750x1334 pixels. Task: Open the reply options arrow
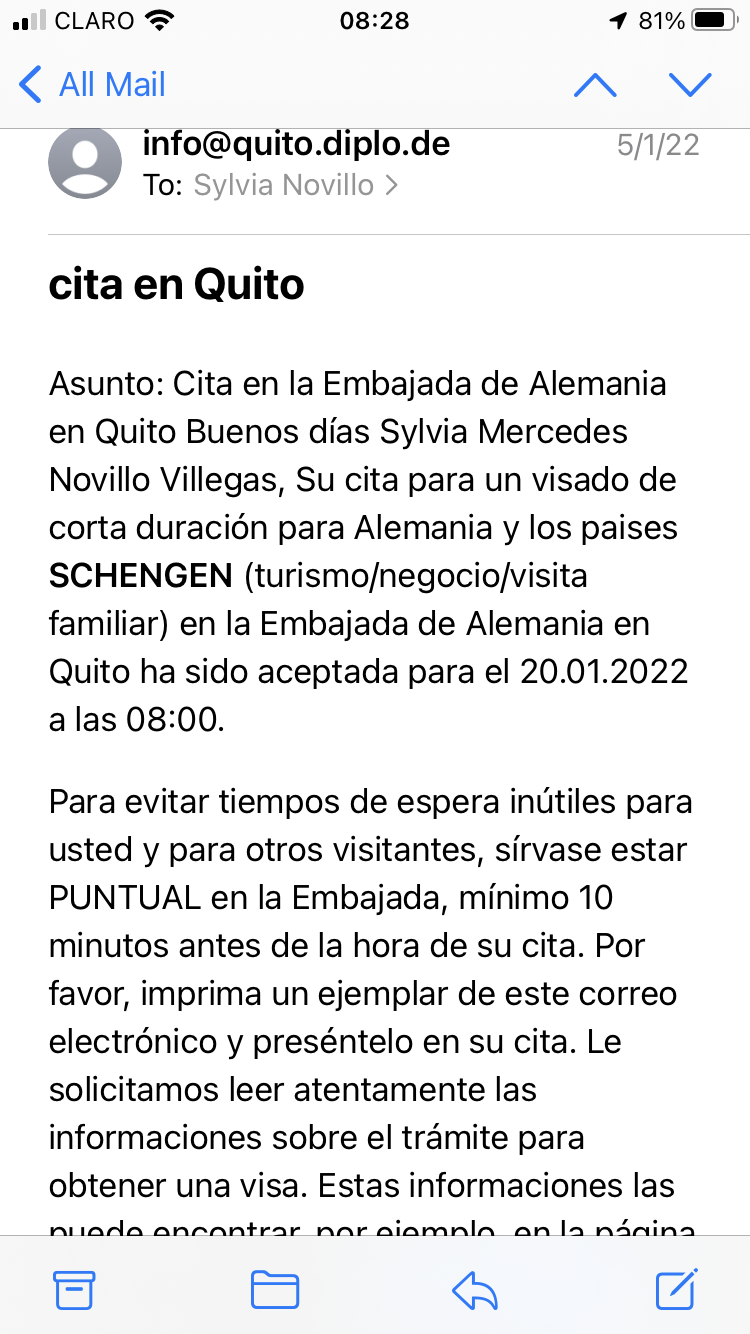click(x=475, y=1289)
